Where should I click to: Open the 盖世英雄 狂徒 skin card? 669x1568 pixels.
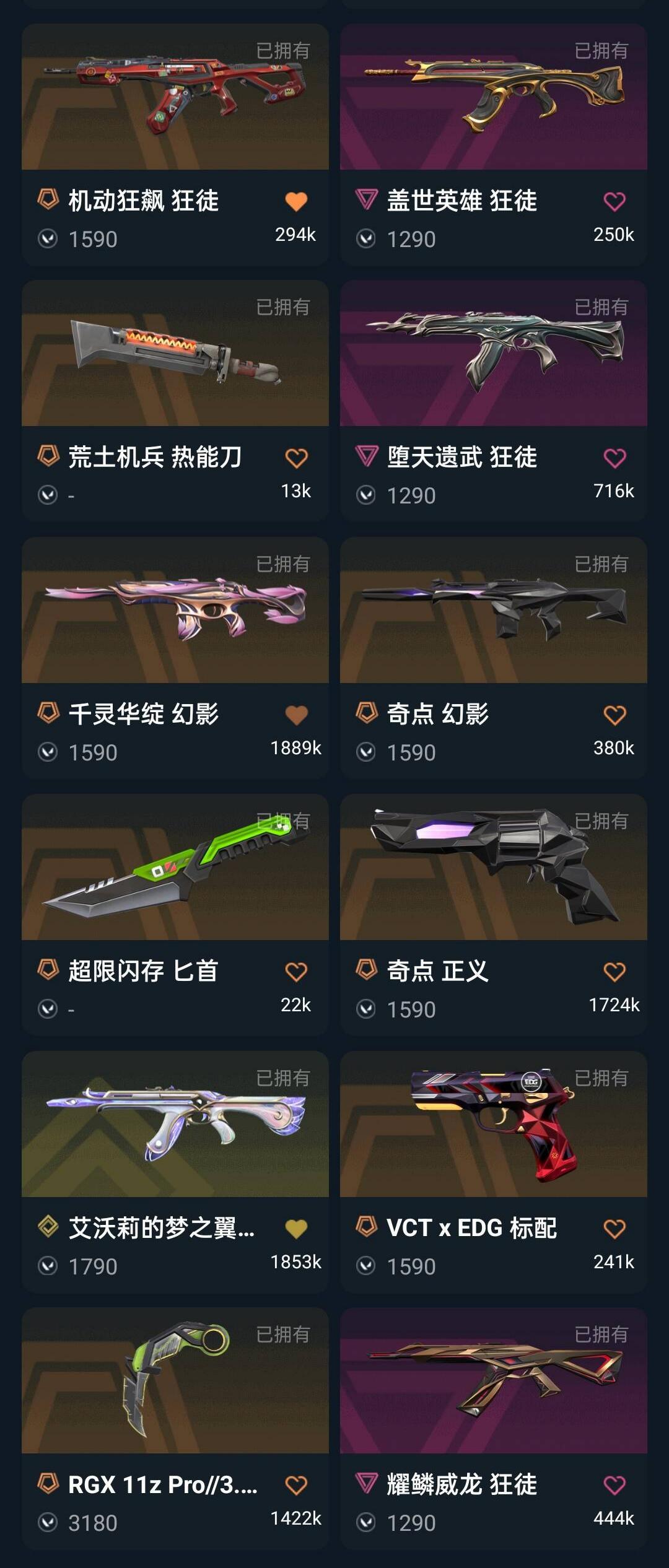[x=494, y=145]
